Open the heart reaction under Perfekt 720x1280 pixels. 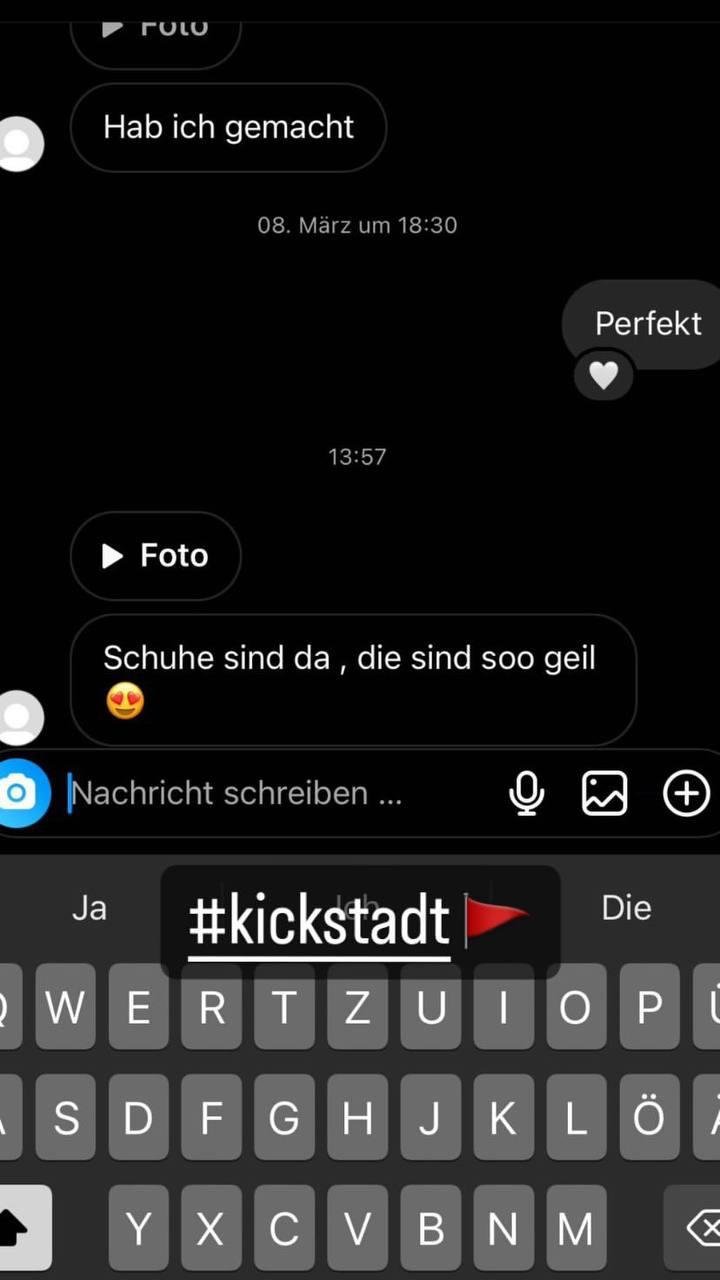tap(603, 375)
